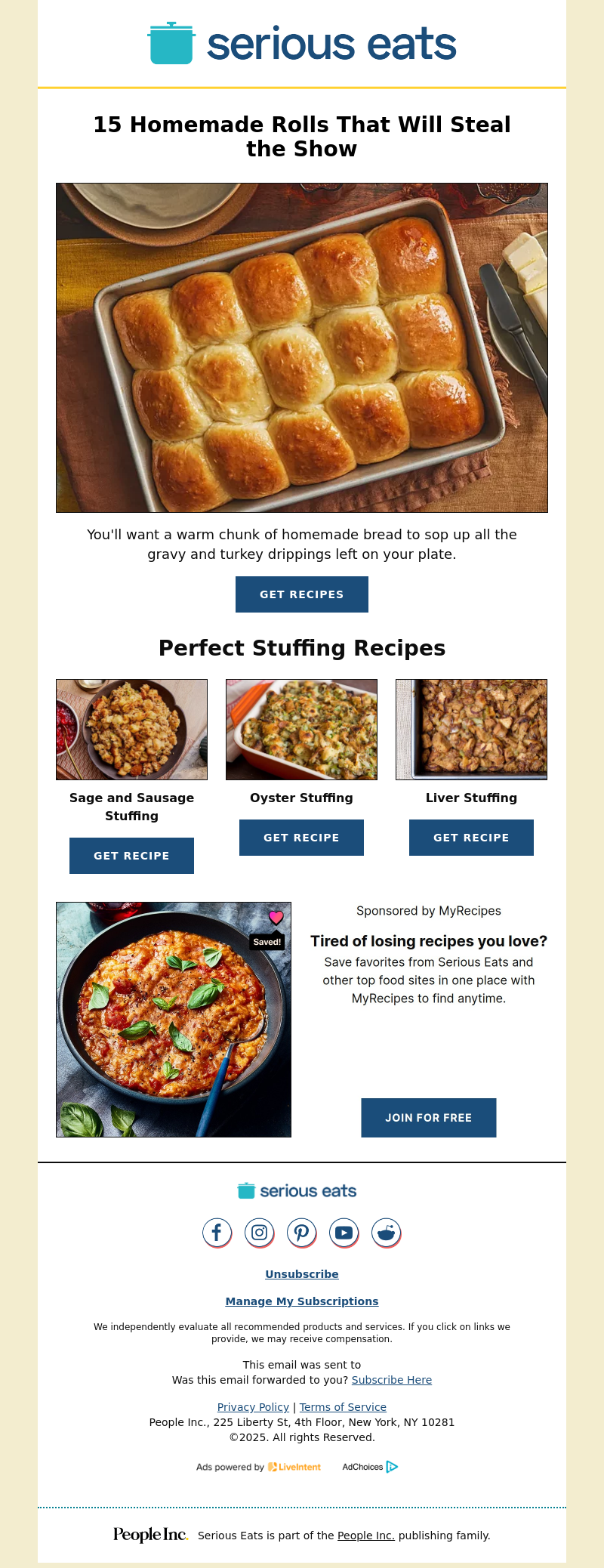Tap Join For Free
The height and width of the screenshot is (1568, 604).
tap(428, 1118)
